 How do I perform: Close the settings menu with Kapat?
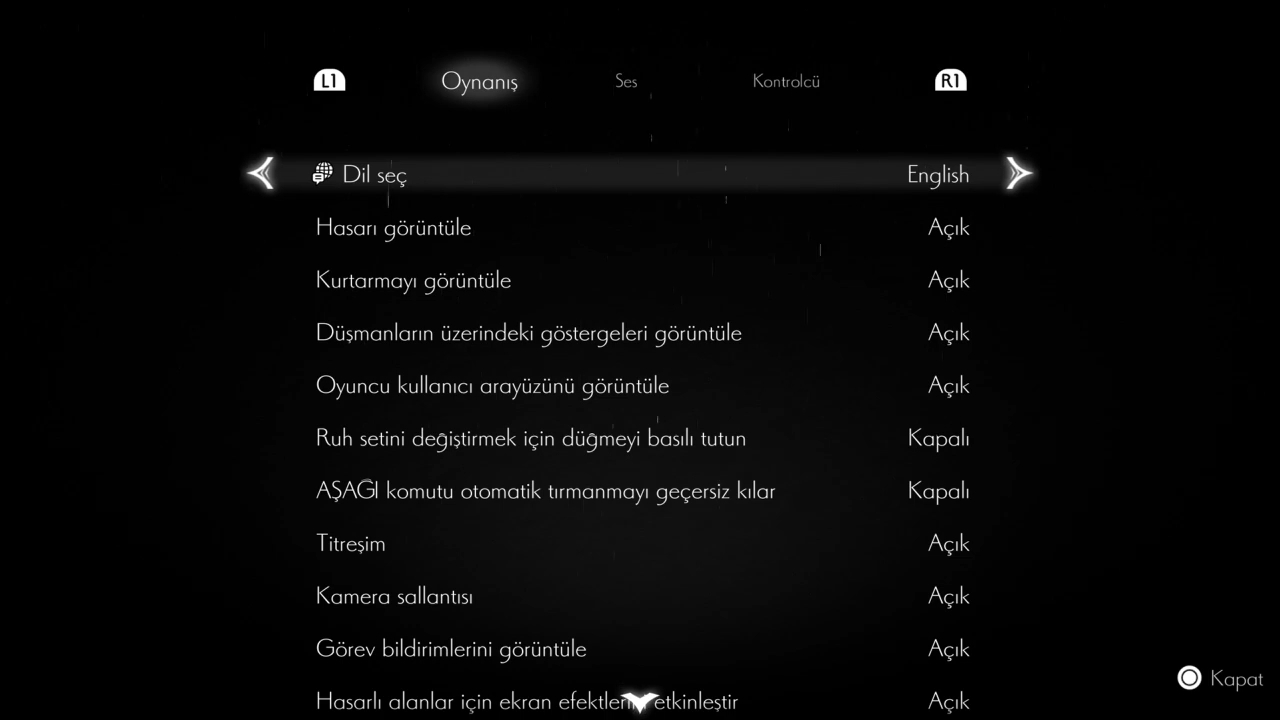[x=1220, y=679]
